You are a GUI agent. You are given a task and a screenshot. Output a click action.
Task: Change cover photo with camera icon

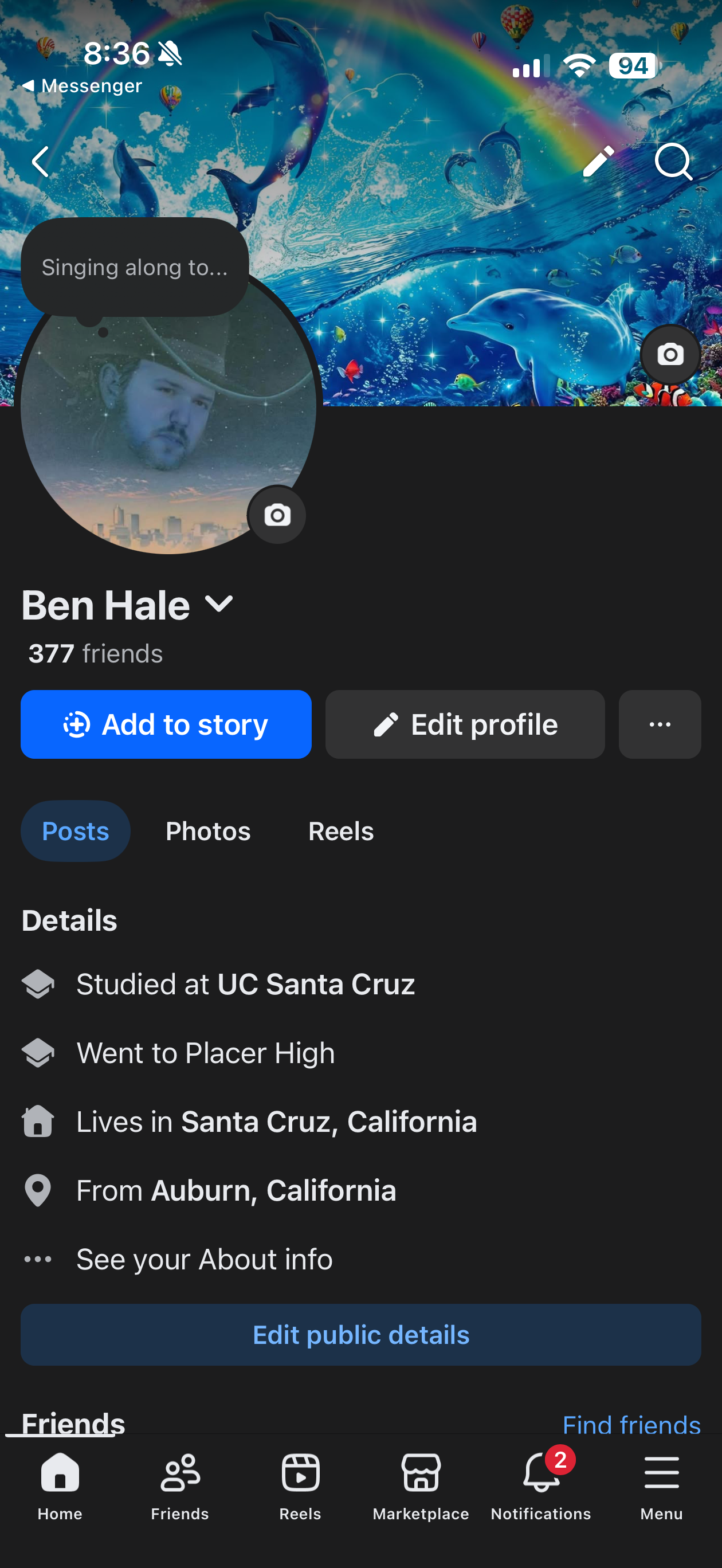pos(670,354)
